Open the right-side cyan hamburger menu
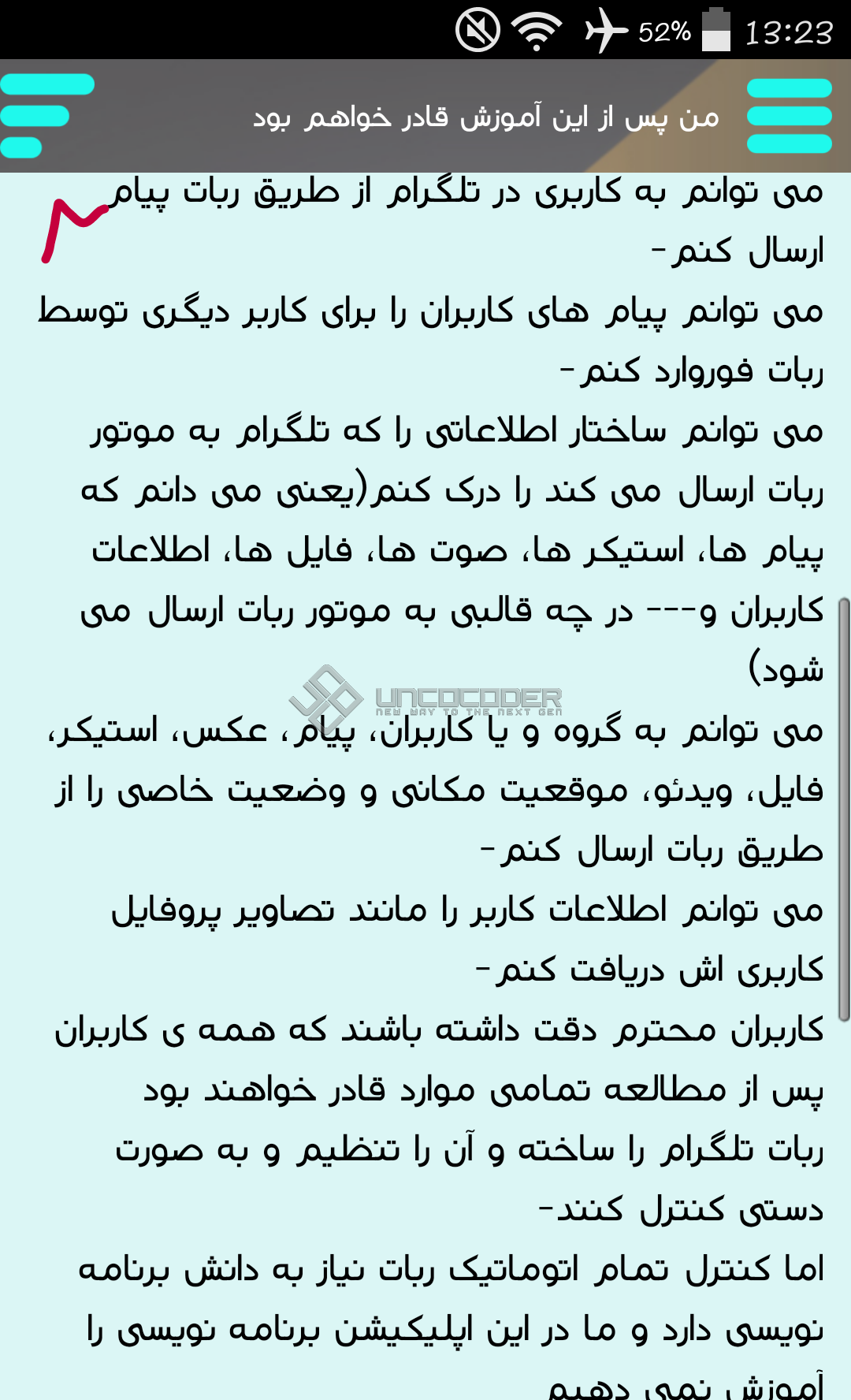 pyautogui.click(x=789, y=116)
